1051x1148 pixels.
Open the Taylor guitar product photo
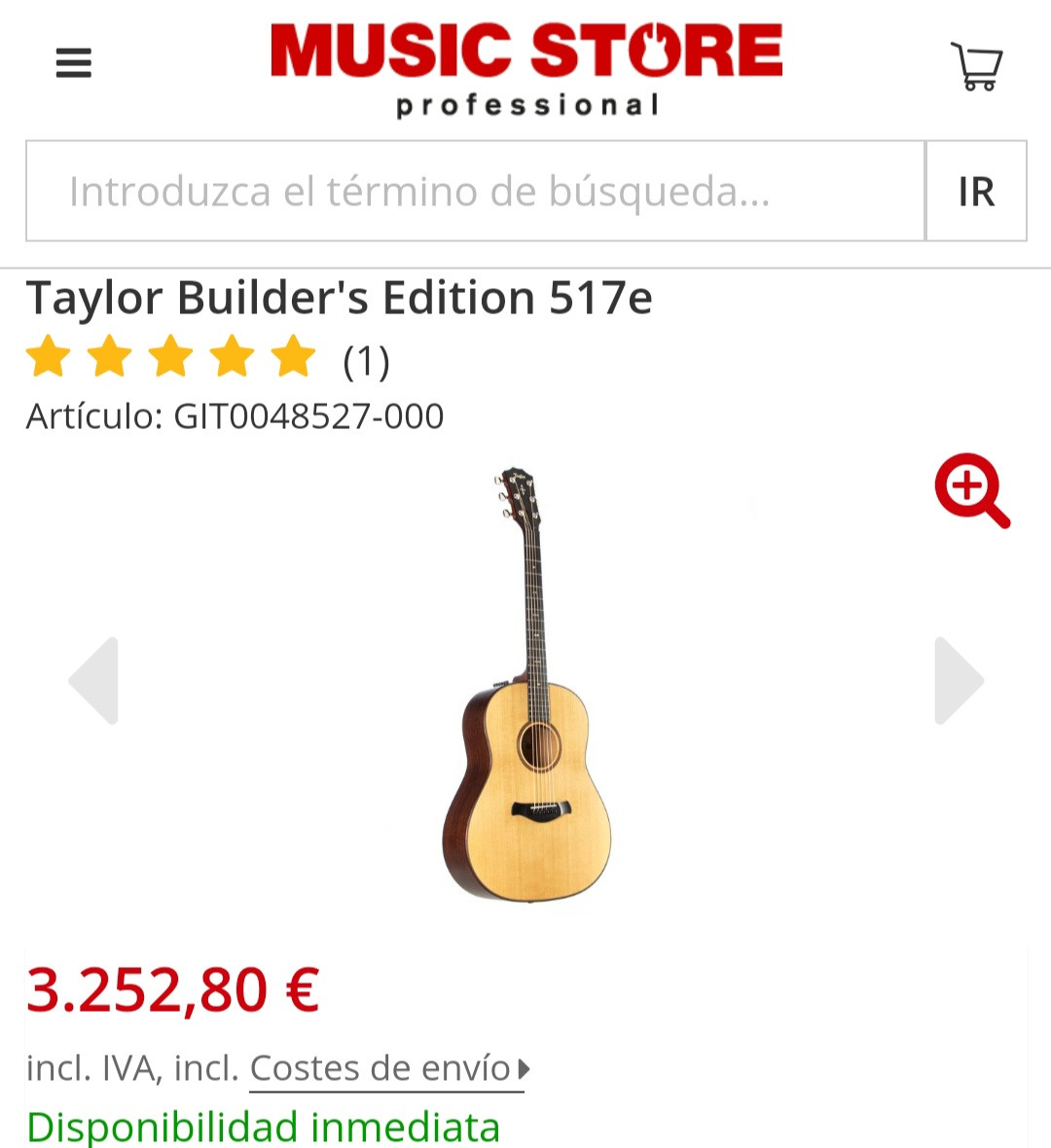point(526,683)
